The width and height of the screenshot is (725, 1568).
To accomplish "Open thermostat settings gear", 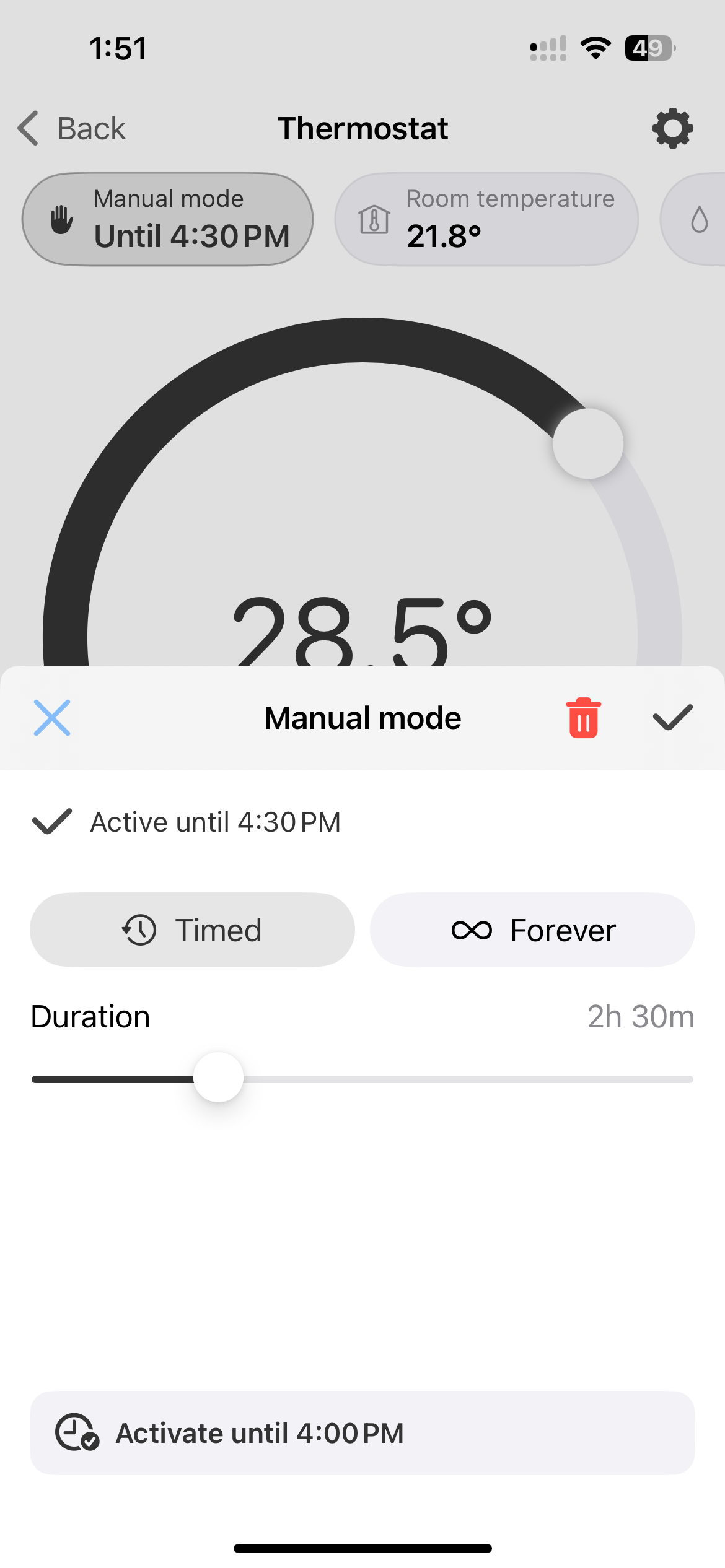I will (672, 129).
